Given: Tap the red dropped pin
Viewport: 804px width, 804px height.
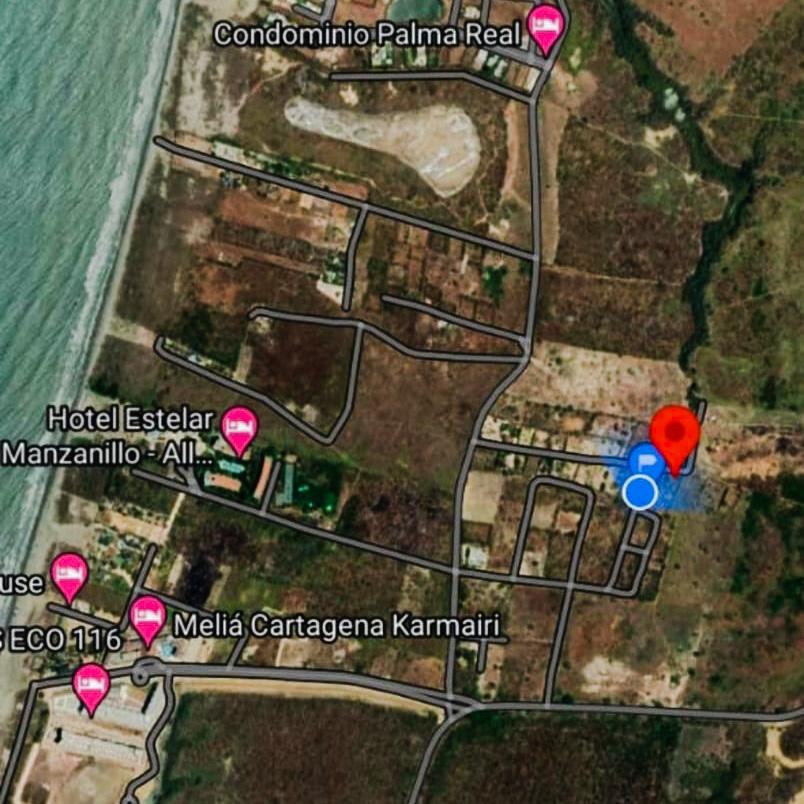Looking at the screenshot, I should click(x=674, y=435).
